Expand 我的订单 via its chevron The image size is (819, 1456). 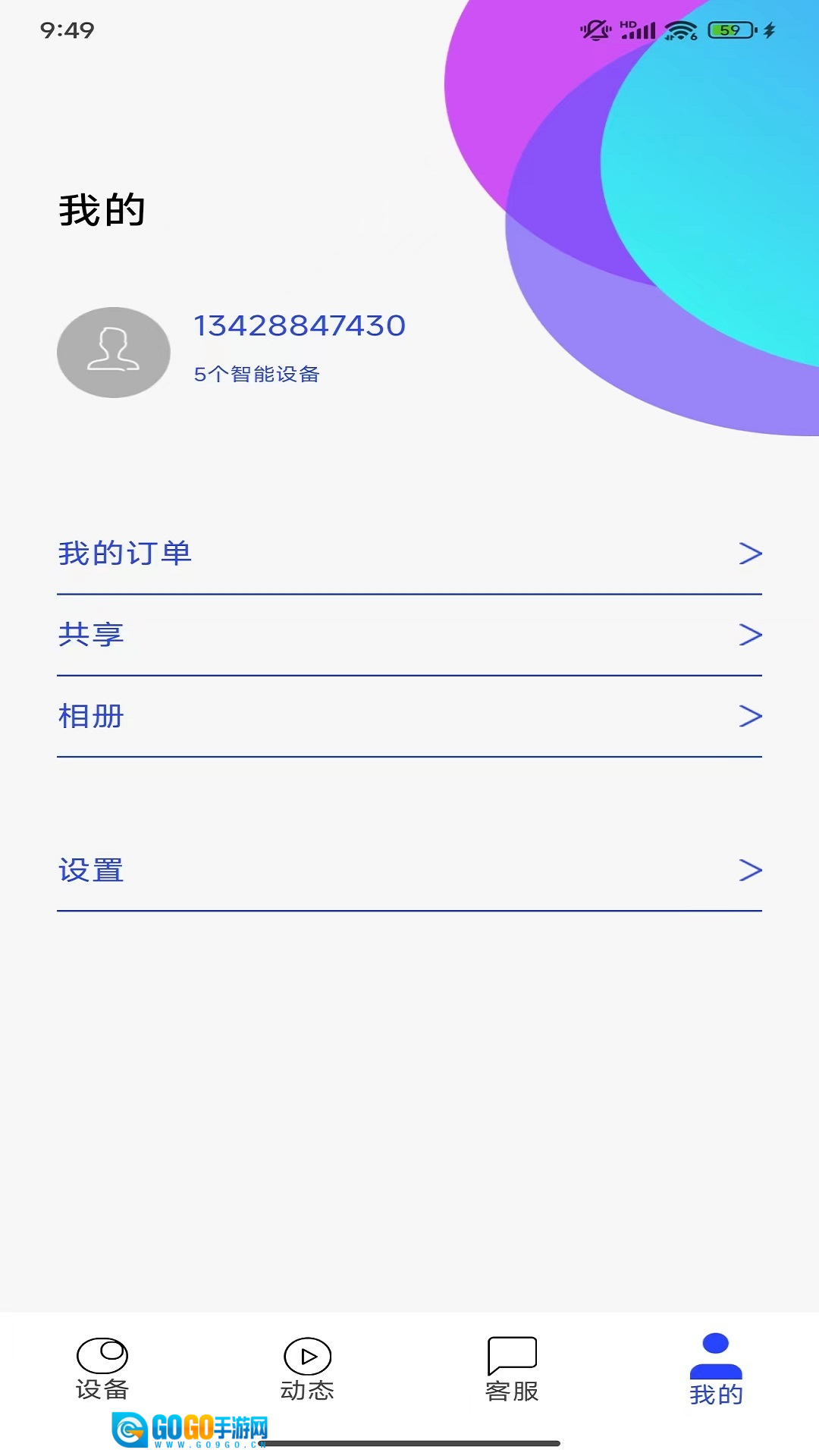tap(752, 554)
